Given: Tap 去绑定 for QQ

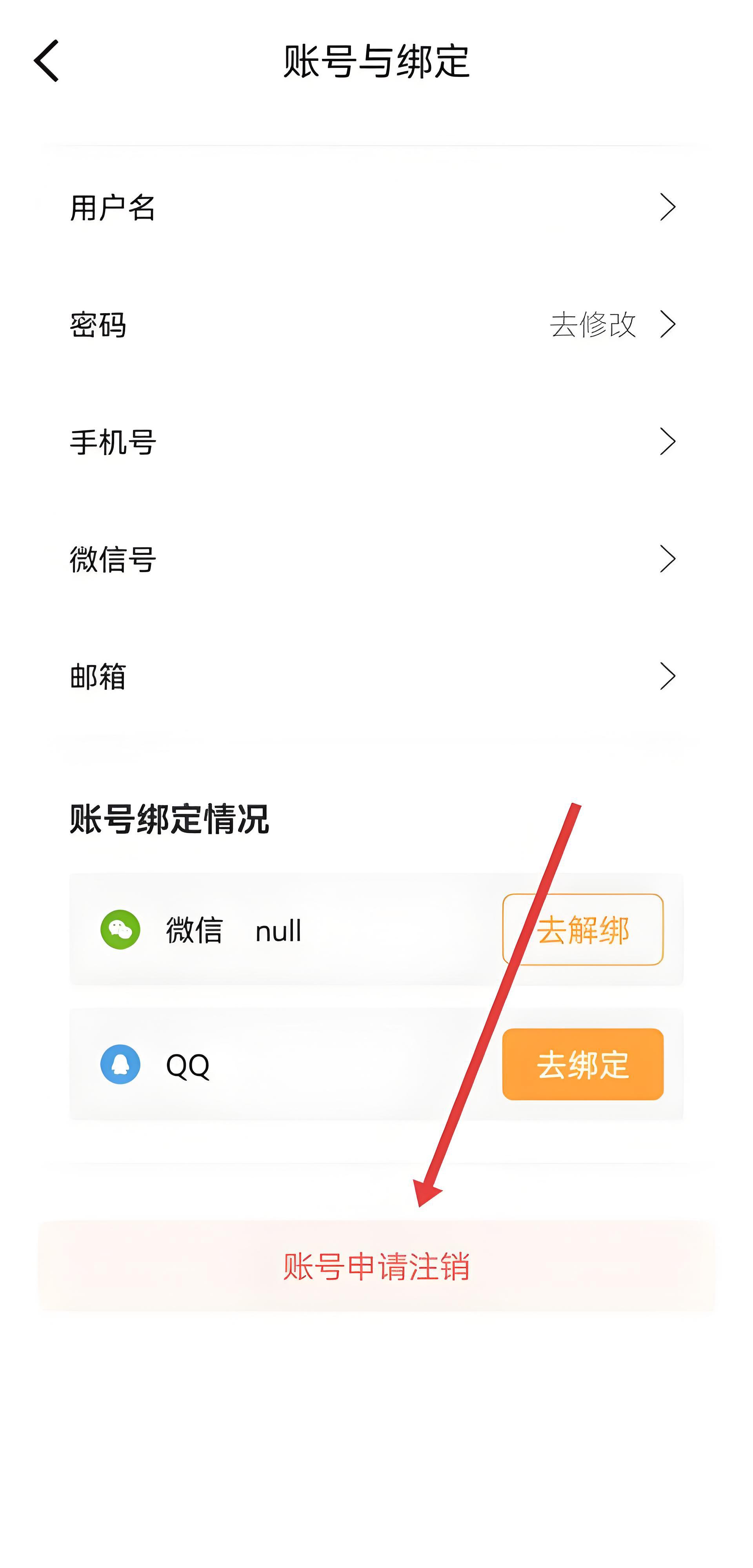Looking at the screenshot, I should (582, 1064).
